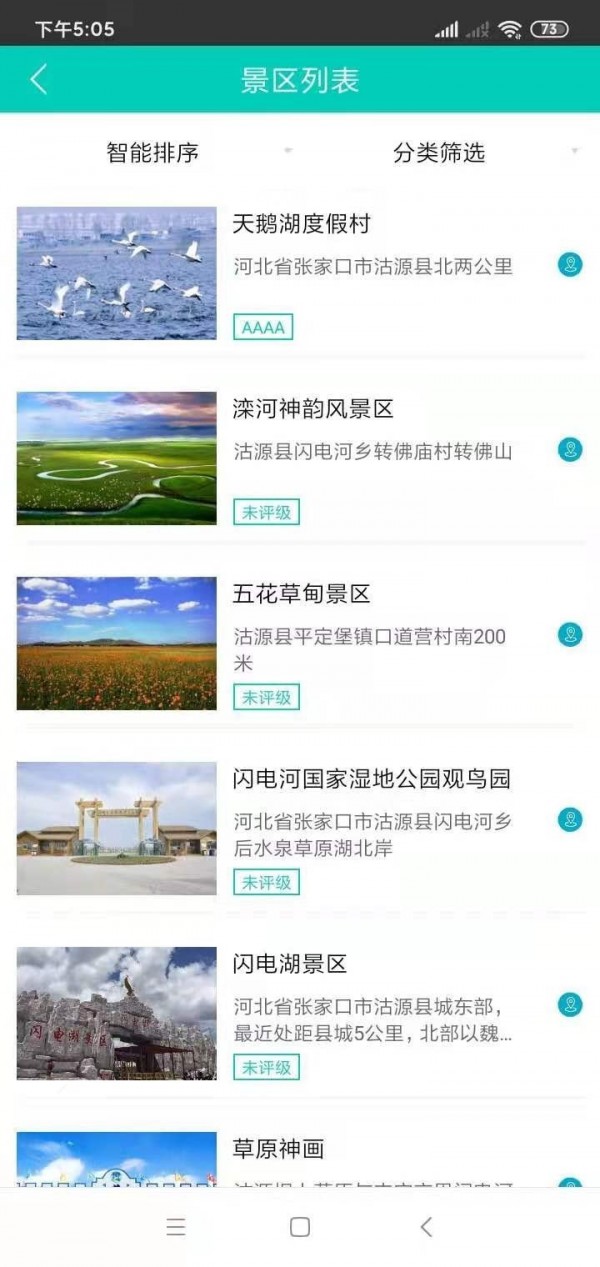Tap the location icon for 滦河神韵风景区
Image resolution: width=600 pixels, height=1267 pixels.
pyautogui.click(x=570, y=450)
